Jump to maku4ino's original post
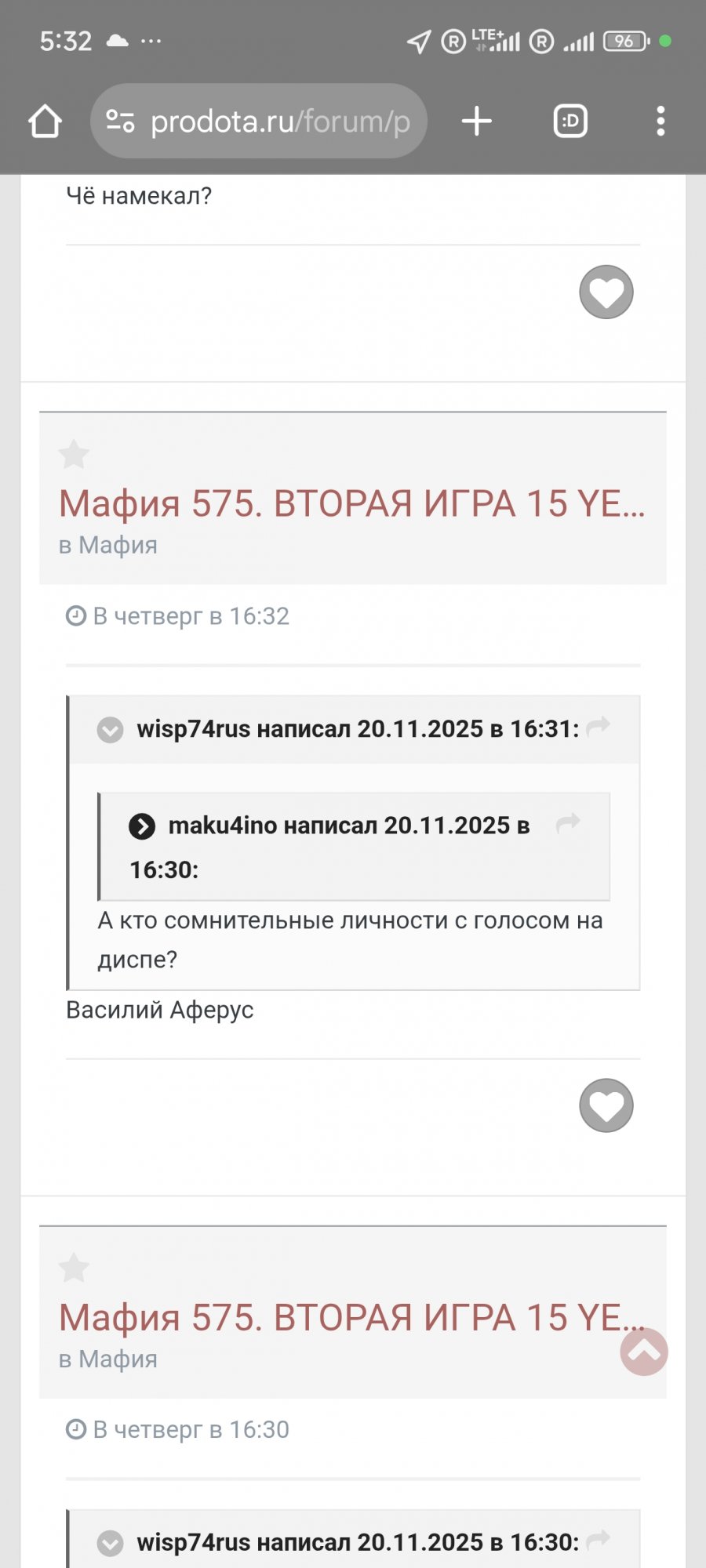This screenshot has width=706, height=1568. point(568,822)
